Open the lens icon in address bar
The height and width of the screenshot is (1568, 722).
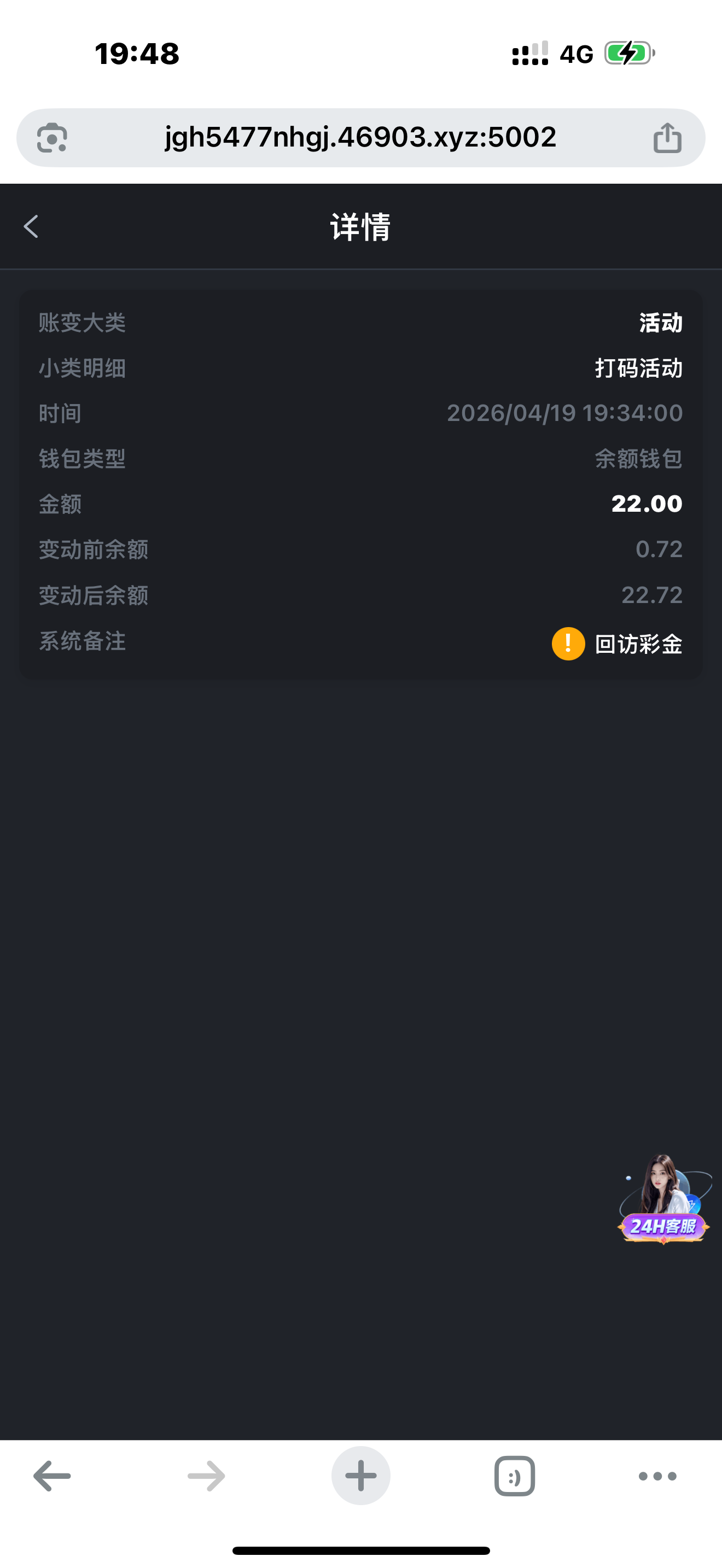coord(53,138)
